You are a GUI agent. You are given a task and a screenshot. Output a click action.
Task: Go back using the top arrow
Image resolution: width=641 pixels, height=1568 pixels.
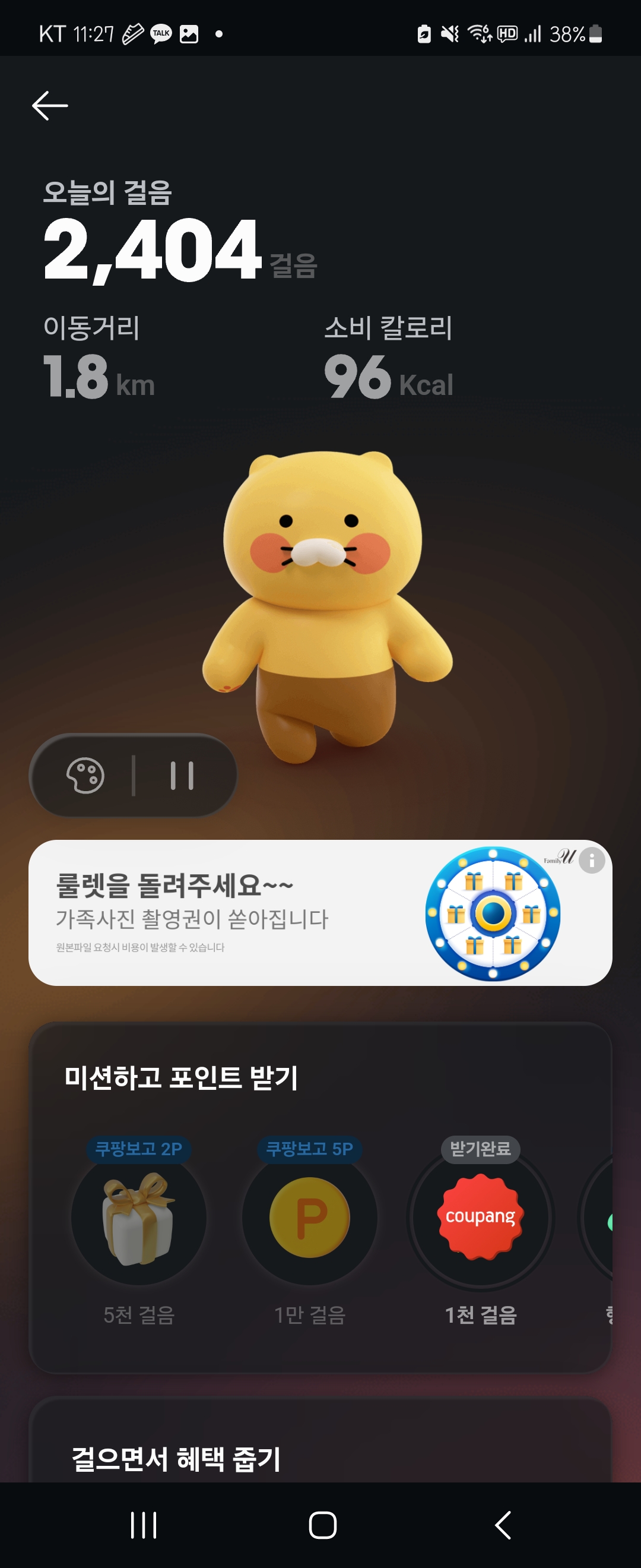coord(50,106)
